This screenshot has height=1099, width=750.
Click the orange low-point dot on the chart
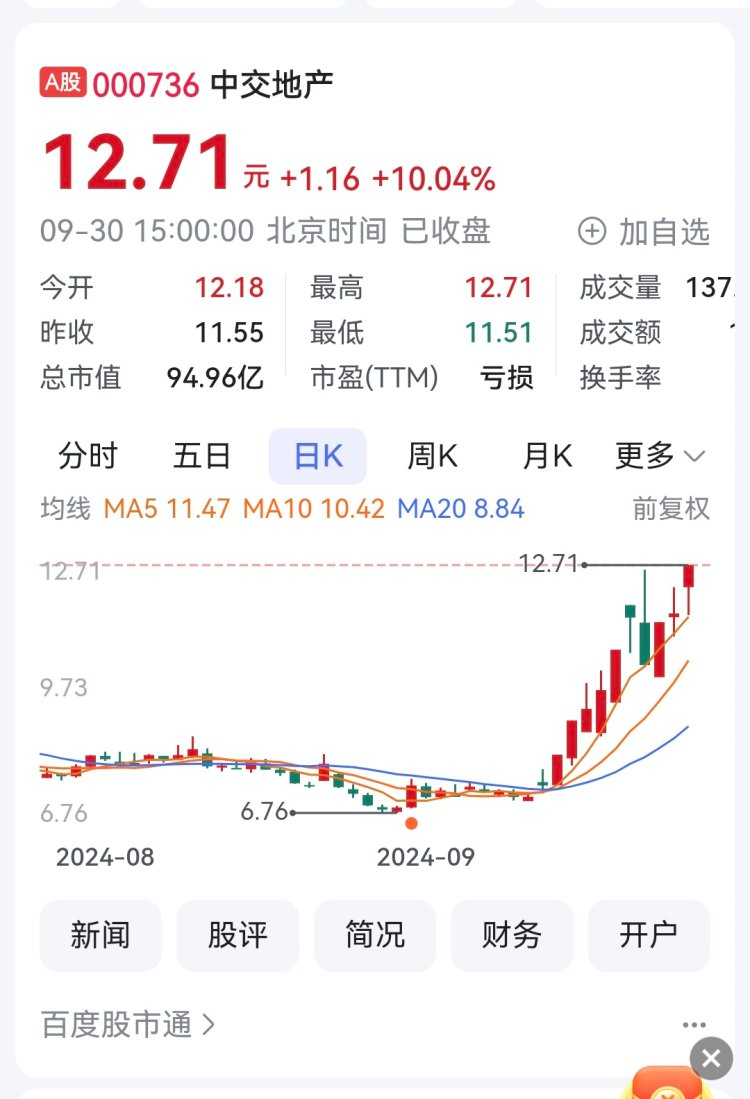click(x=410, y=823)
